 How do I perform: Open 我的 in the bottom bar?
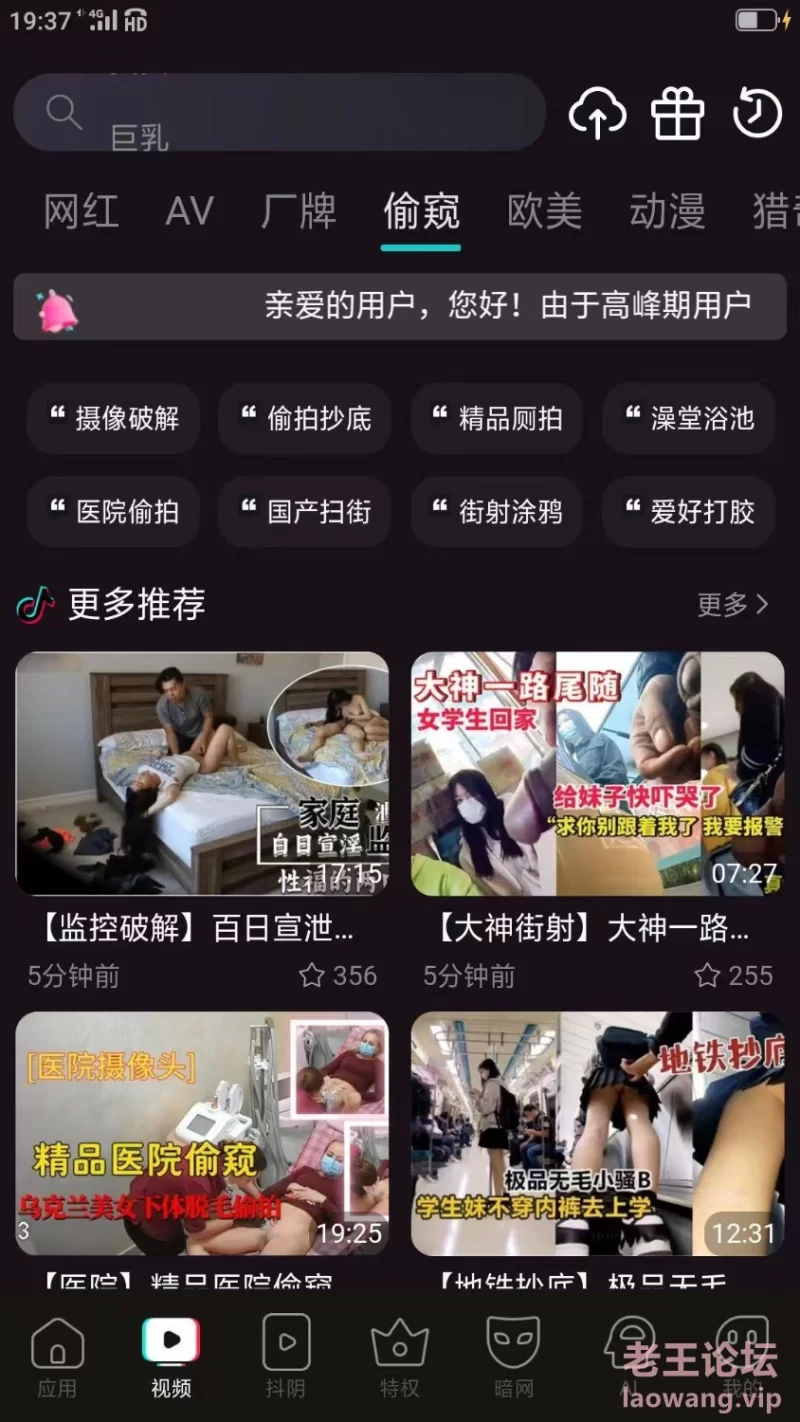743,1358
